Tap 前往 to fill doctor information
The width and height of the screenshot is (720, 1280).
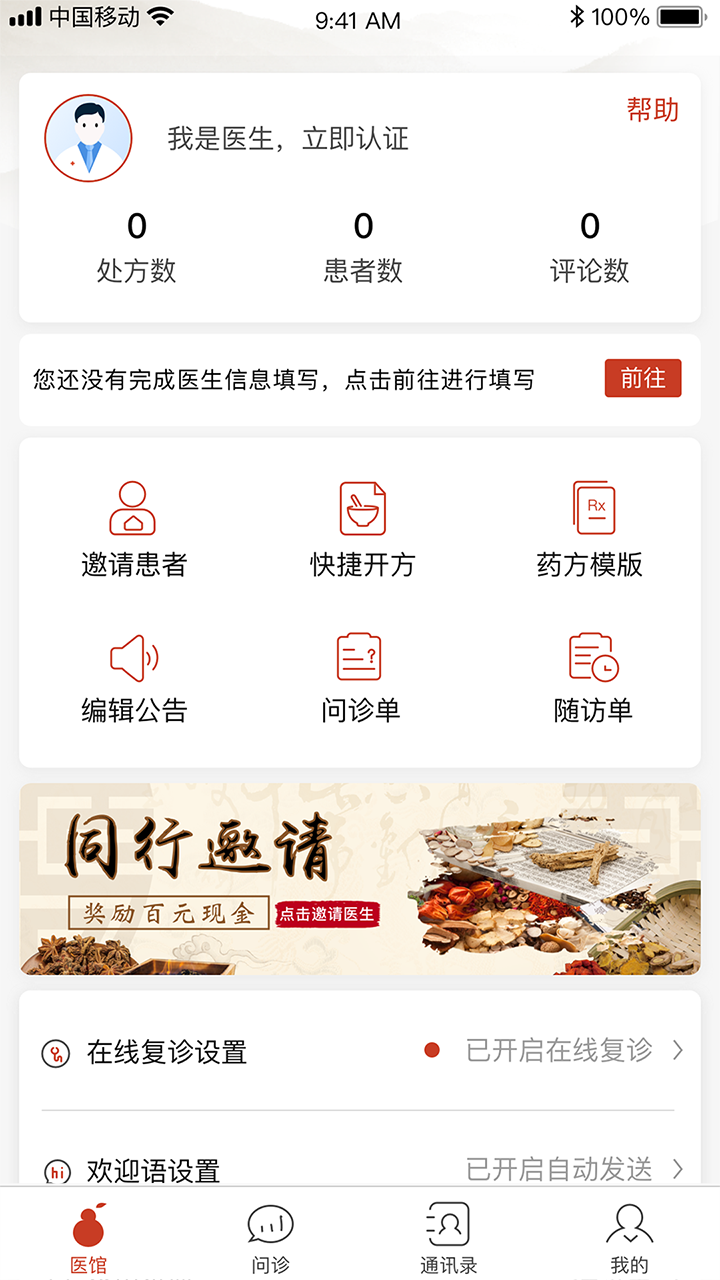coord(642,379)
